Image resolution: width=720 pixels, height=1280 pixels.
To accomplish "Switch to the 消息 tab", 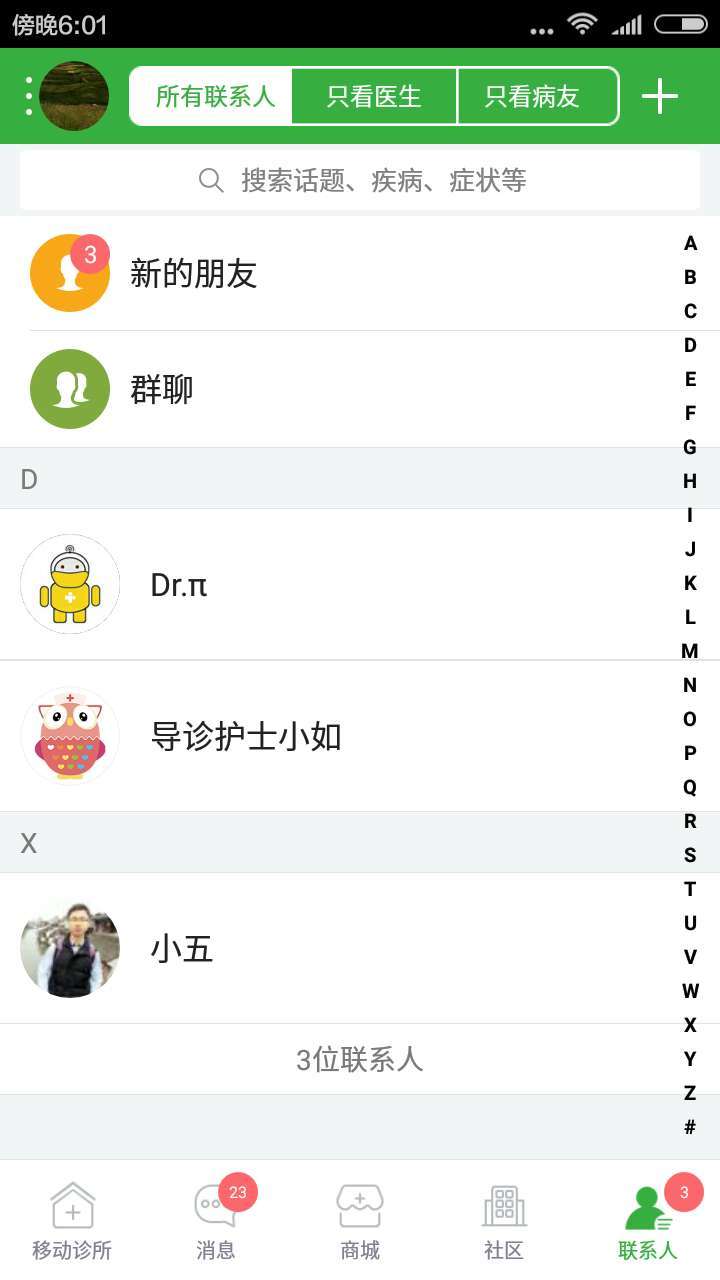I will [x=216, y=1220].
